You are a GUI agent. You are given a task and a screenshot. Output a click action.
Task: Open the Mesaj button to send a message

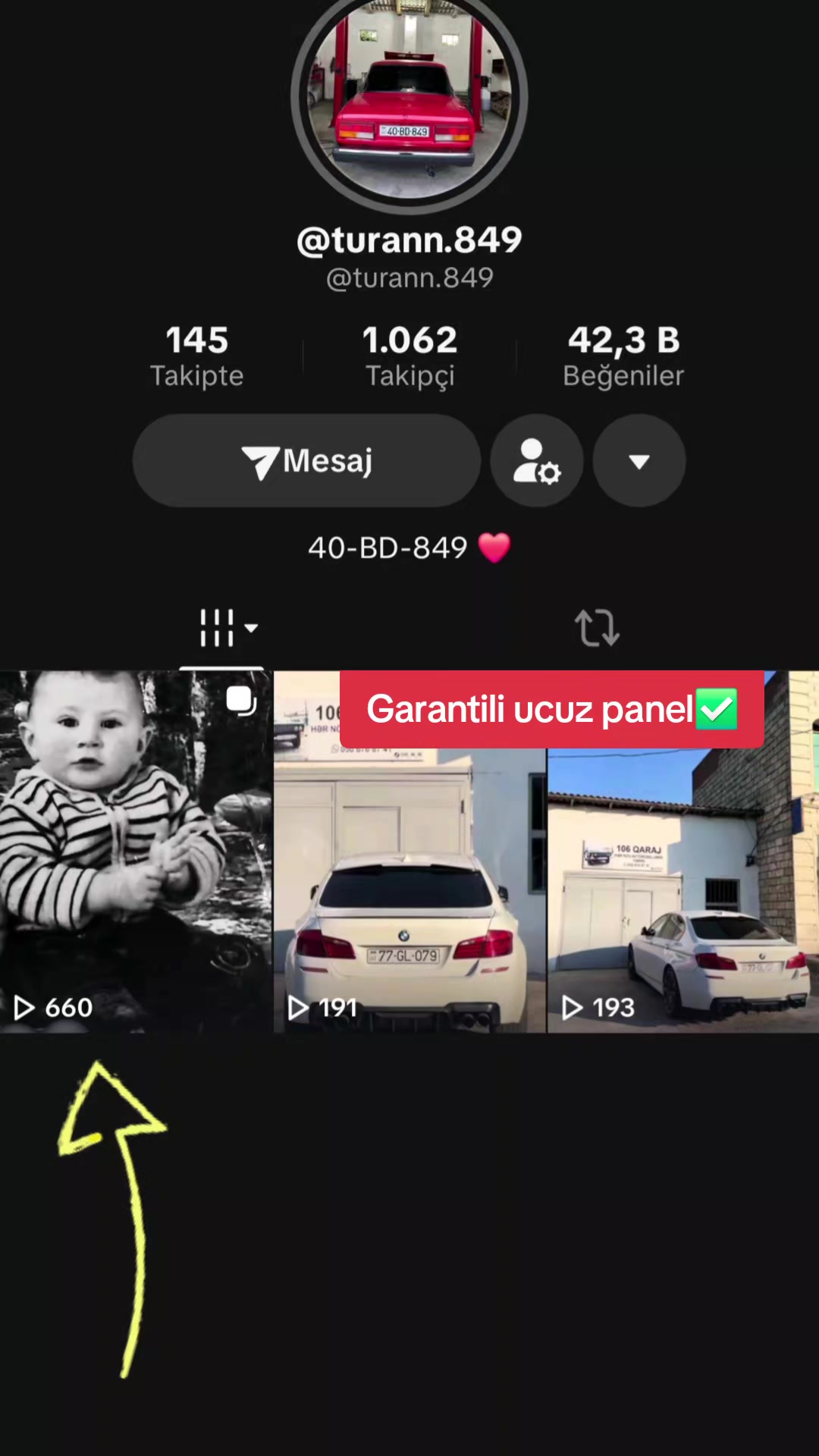[307, 460]
